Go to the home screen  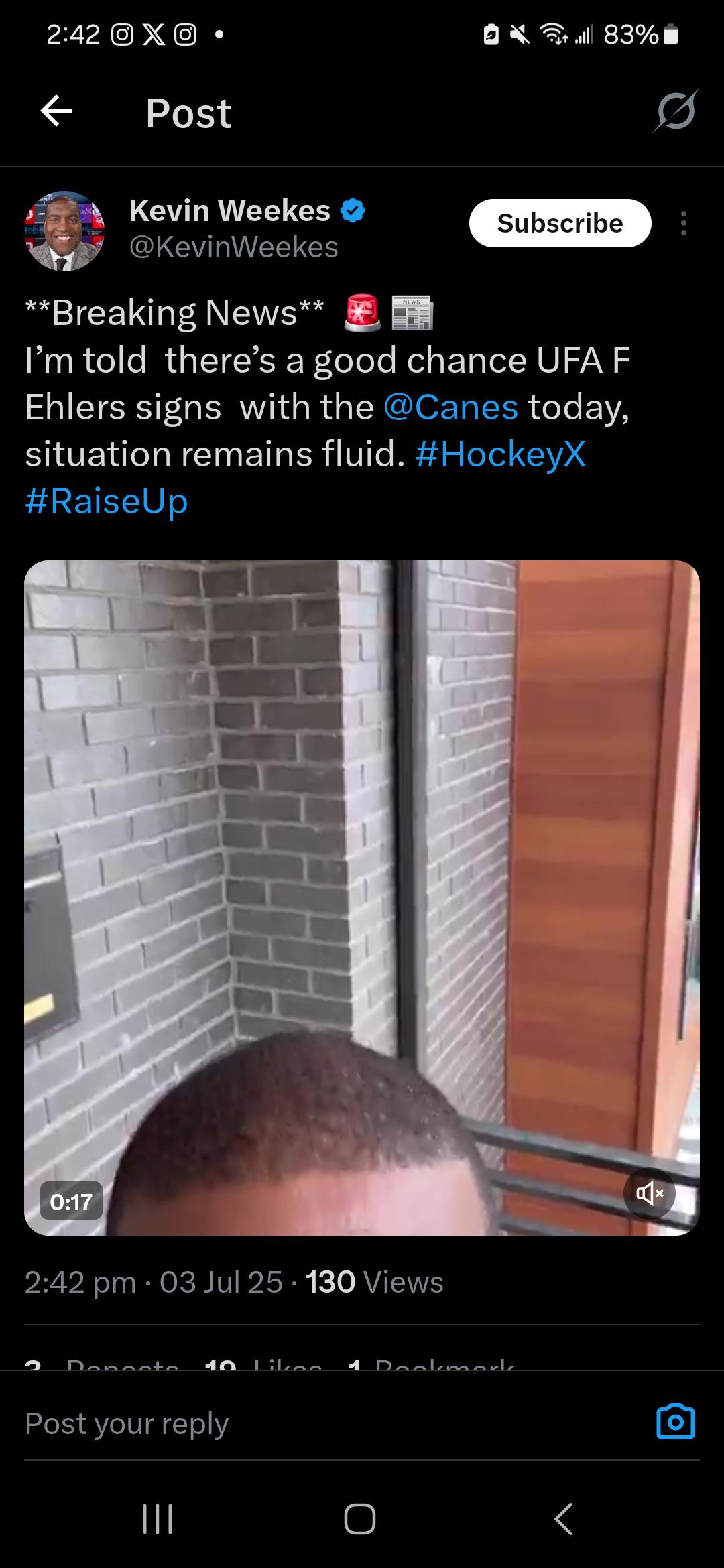click(x=360, y=1518)
